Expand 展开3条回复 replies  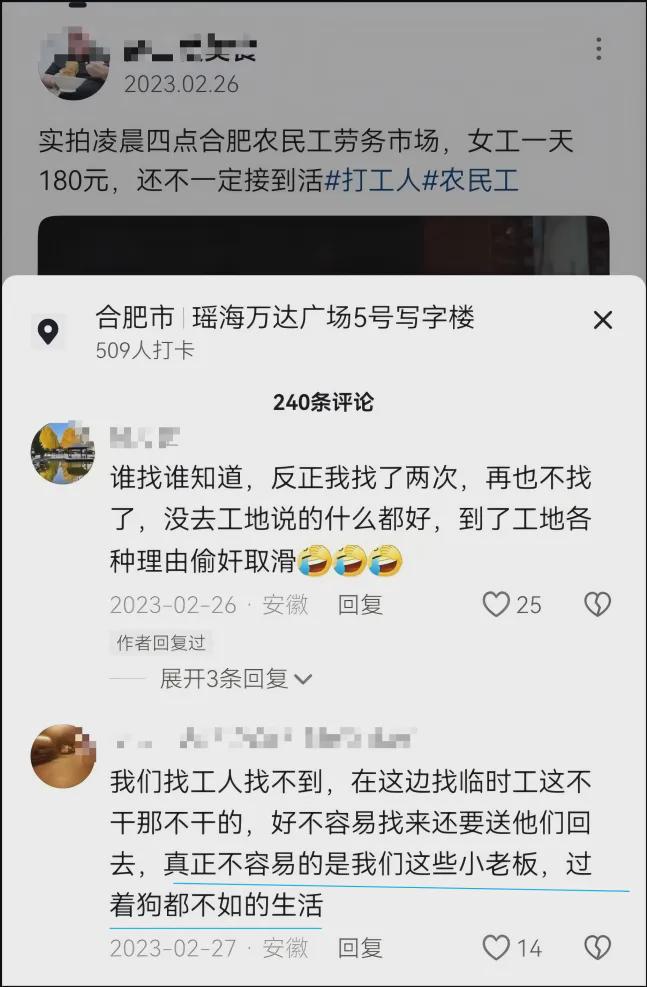click(236, 679)
